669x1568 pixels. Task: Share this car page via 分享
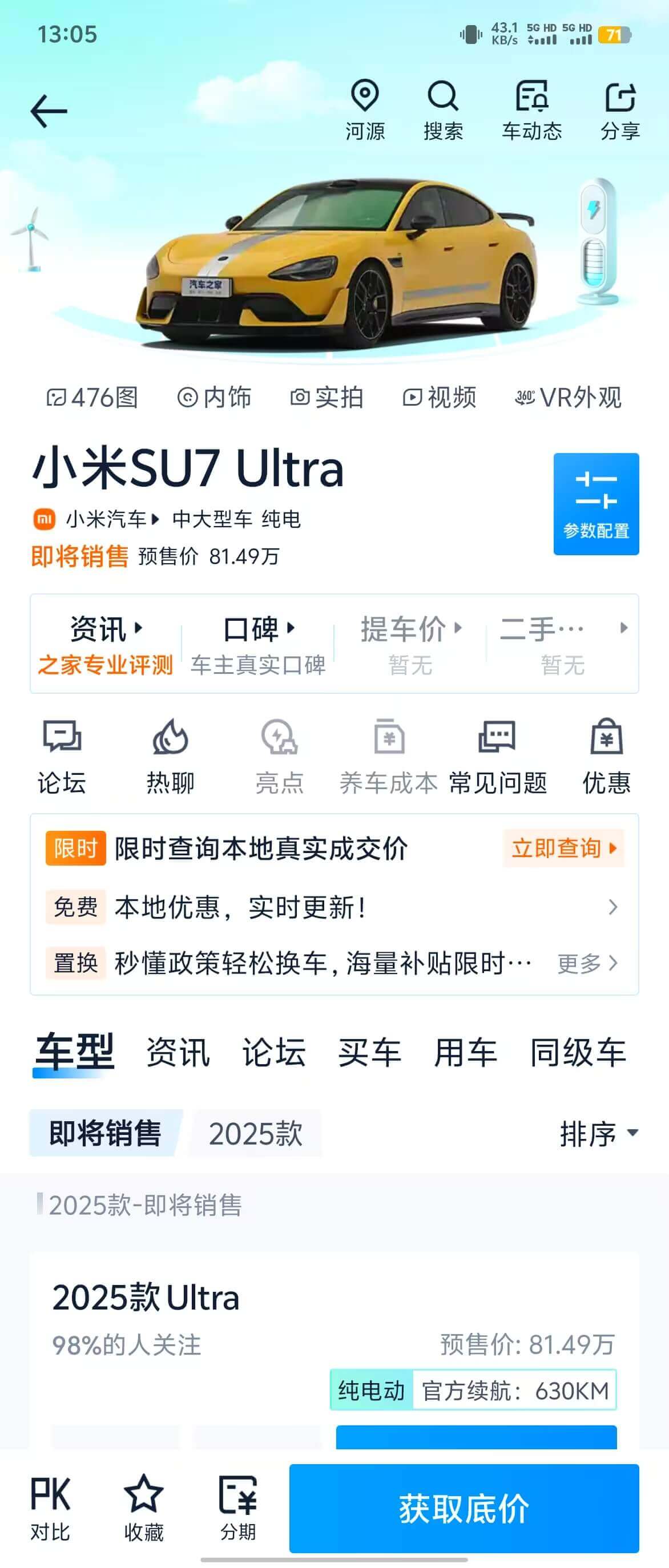620,111
